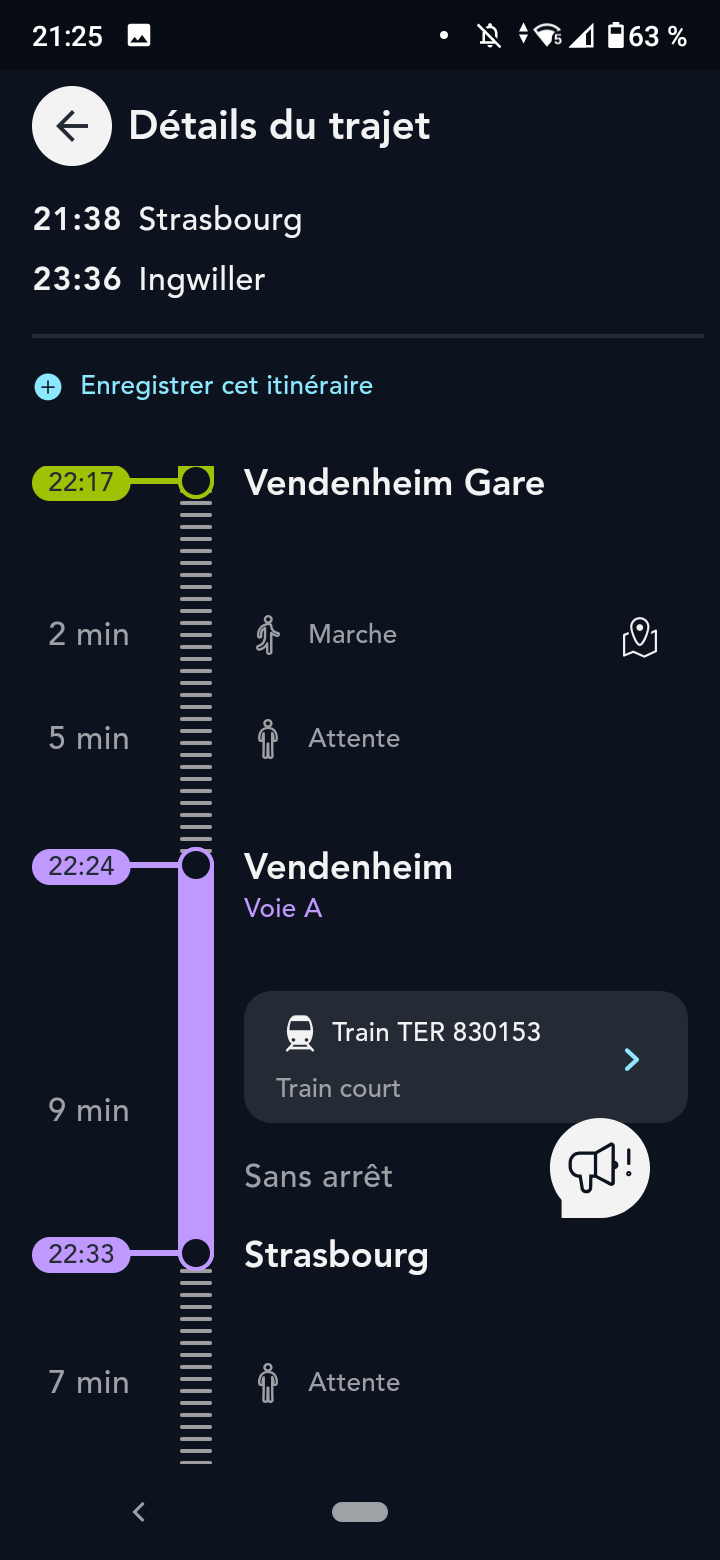
Task: Tap Enregistrer cet itinéraire link
Action: (x=226, y=386)
